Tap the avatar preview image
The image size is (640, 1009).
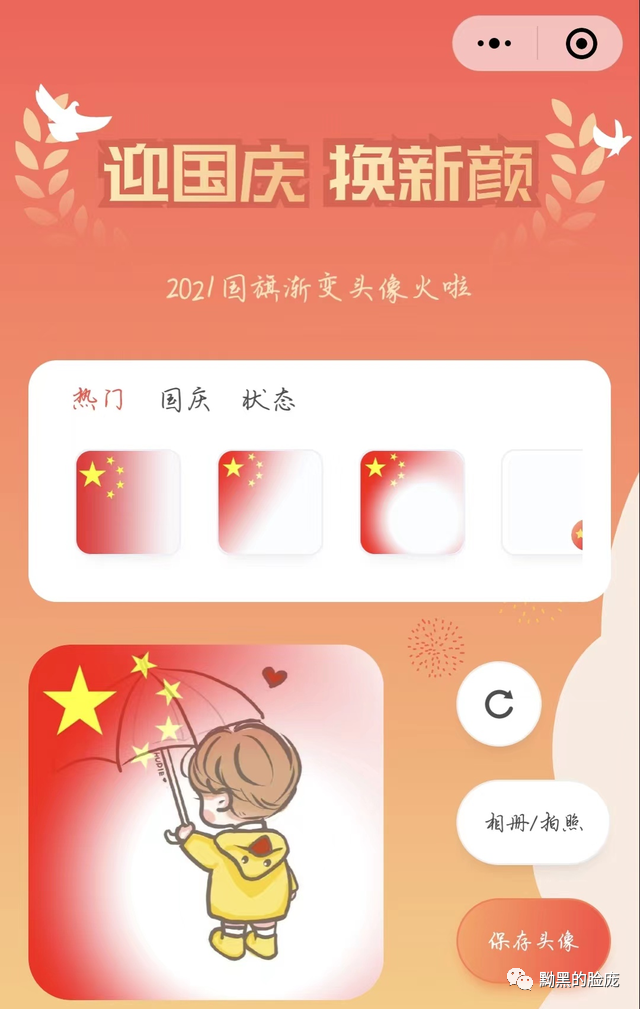click(x=206, y=822)
